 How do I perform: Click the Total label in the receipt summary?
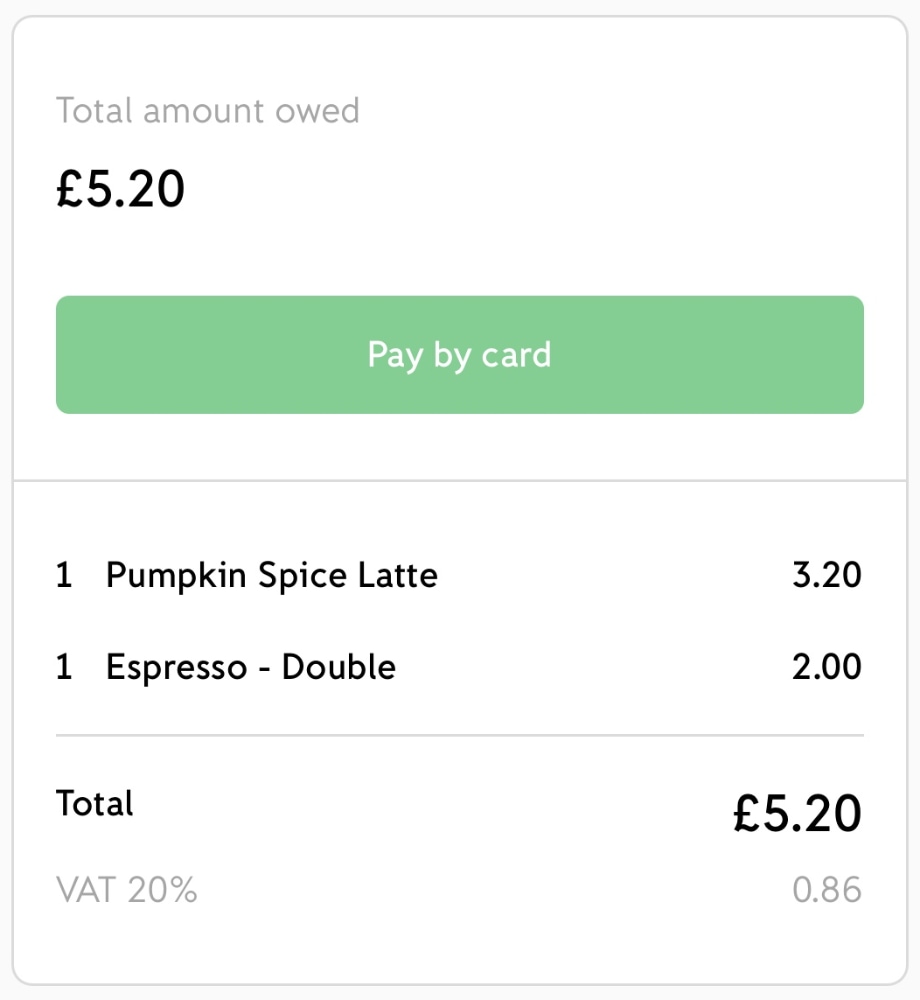click(x=96, y=803)
